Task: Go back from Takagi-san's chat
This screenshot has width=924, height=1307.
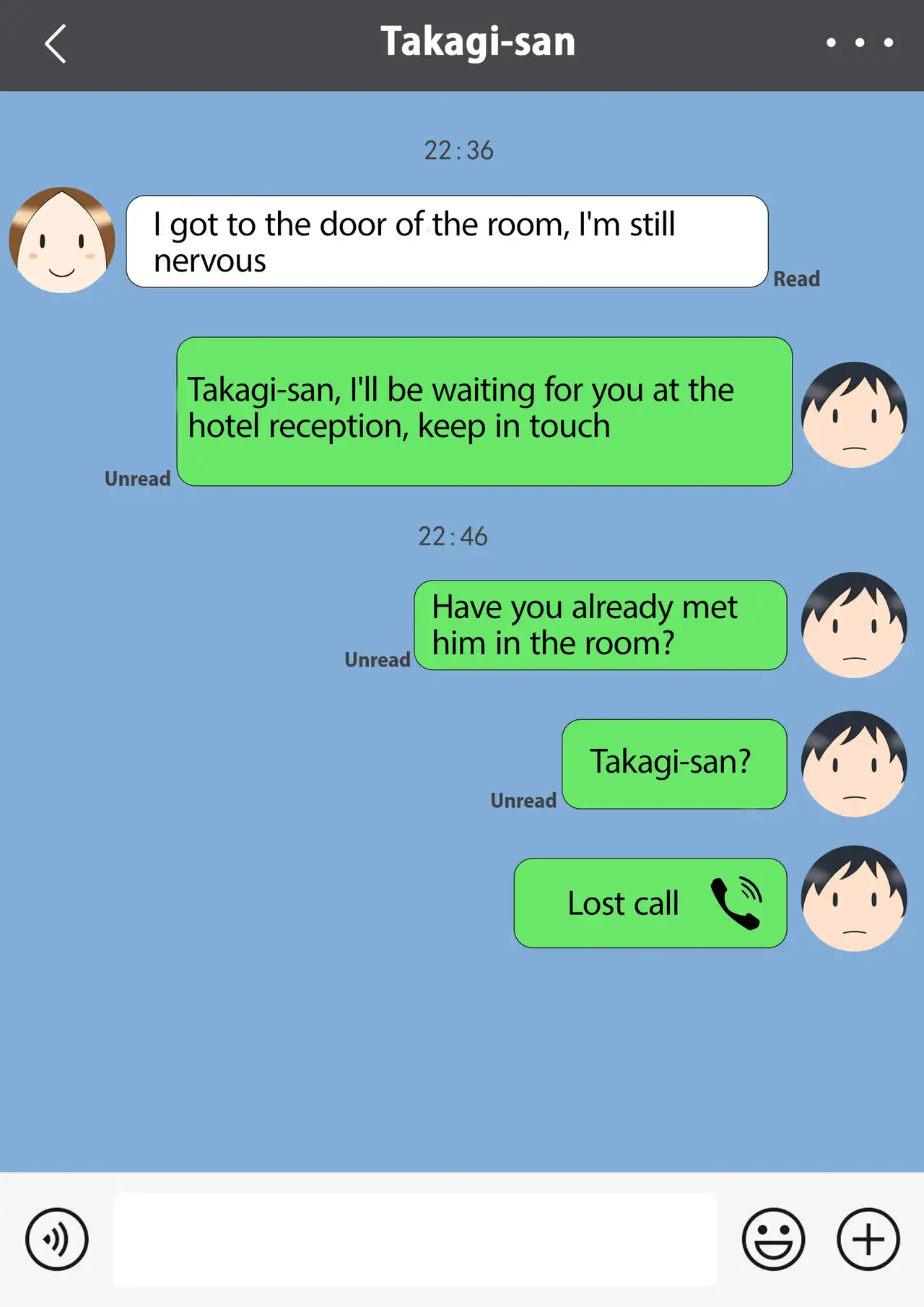Action: (56, 44)
